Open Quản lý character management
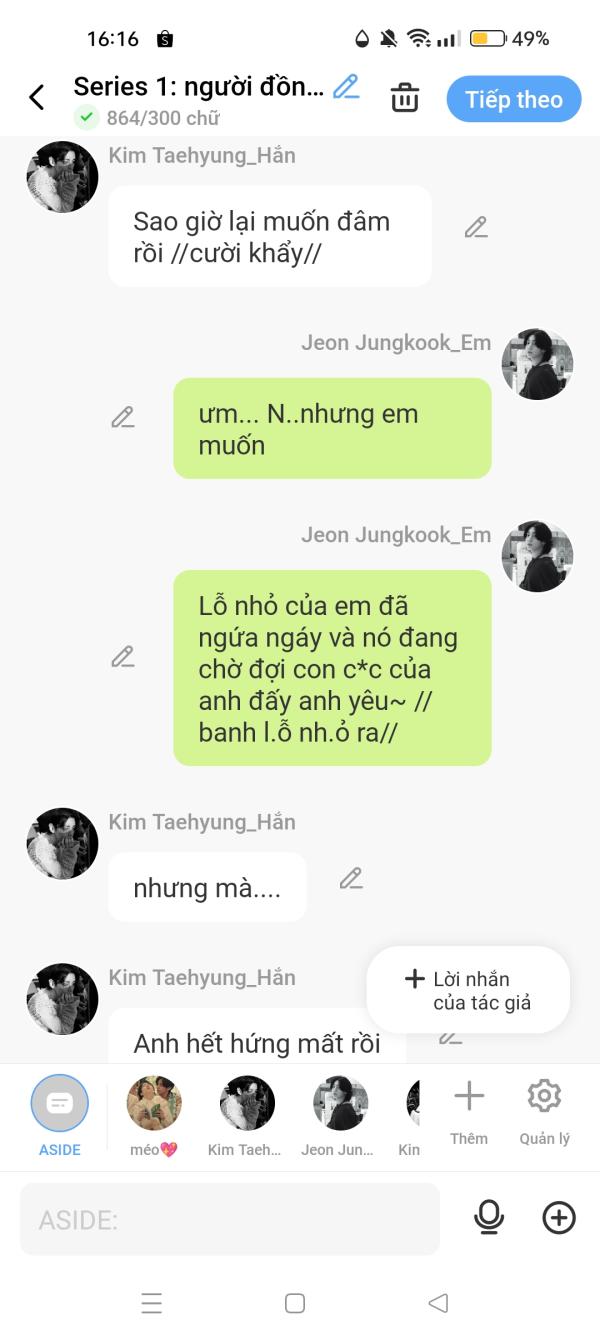This screenshot has height=1340, width=600. tap(544, 1112)
